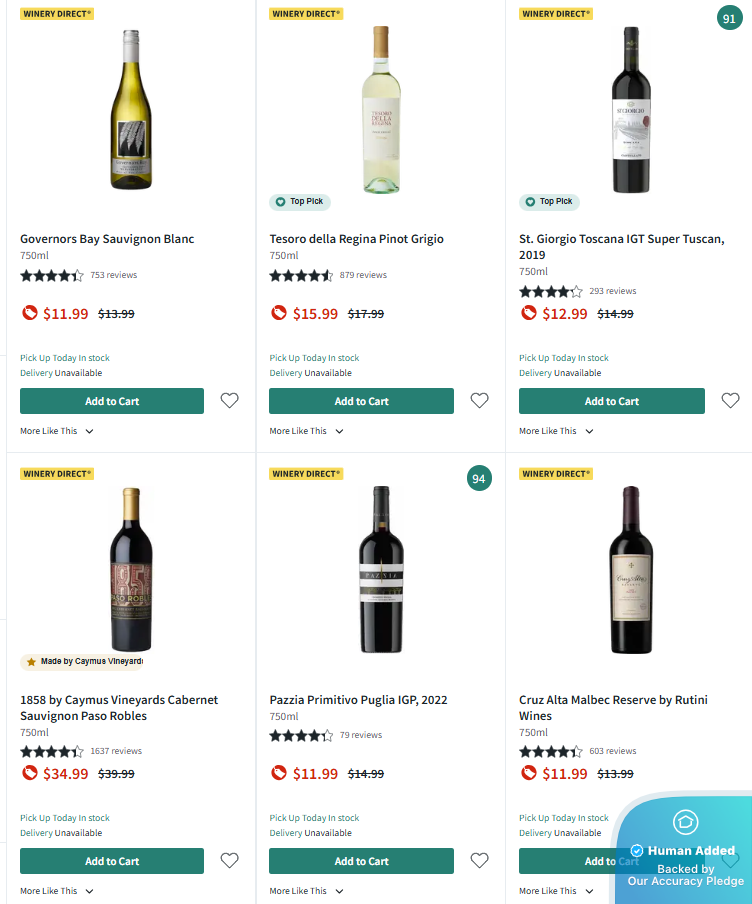Toggle favorite for St. Giorgio Toscana Super Tuscan

[x=729, y=400]
